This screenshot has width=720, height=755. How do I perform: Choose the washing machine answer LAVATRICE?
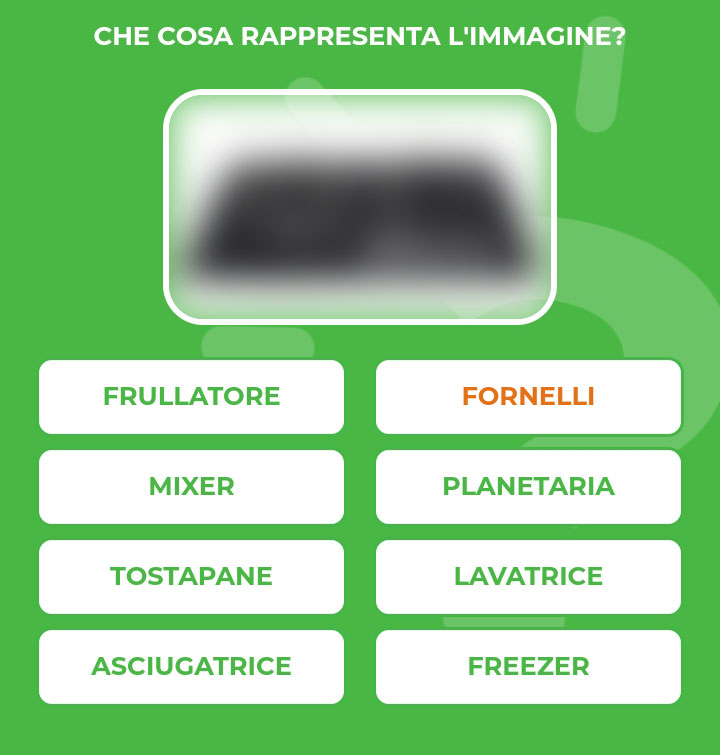pos(528,576)
